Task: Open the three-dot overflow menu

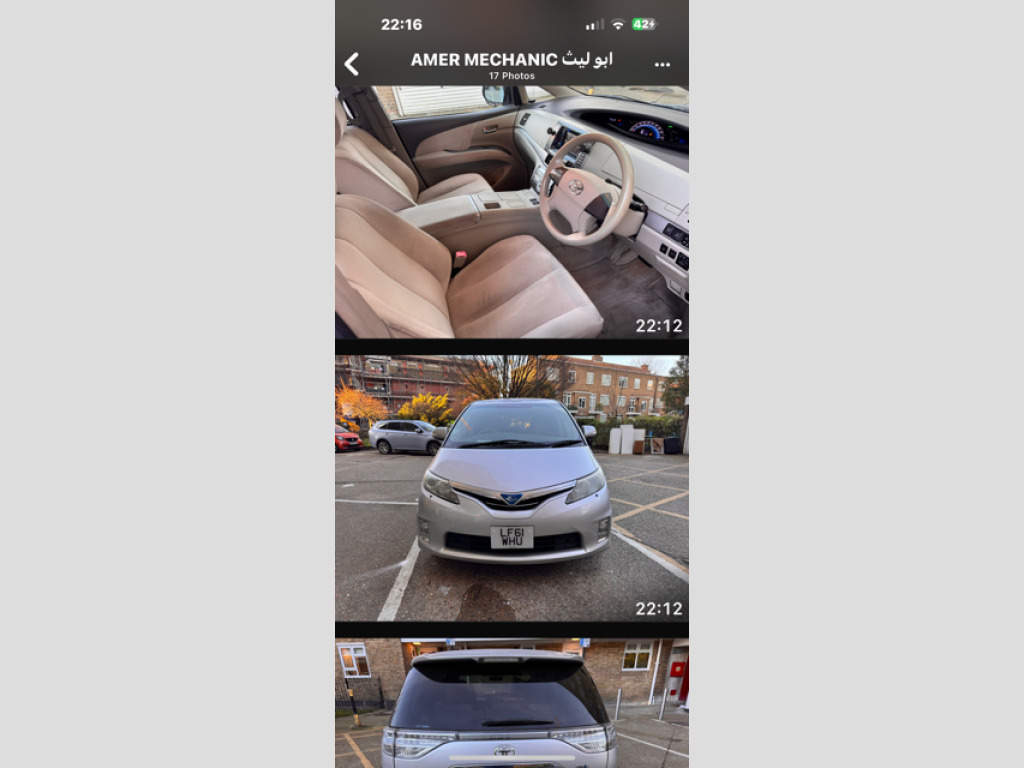Action: click(x=662, y=64)
